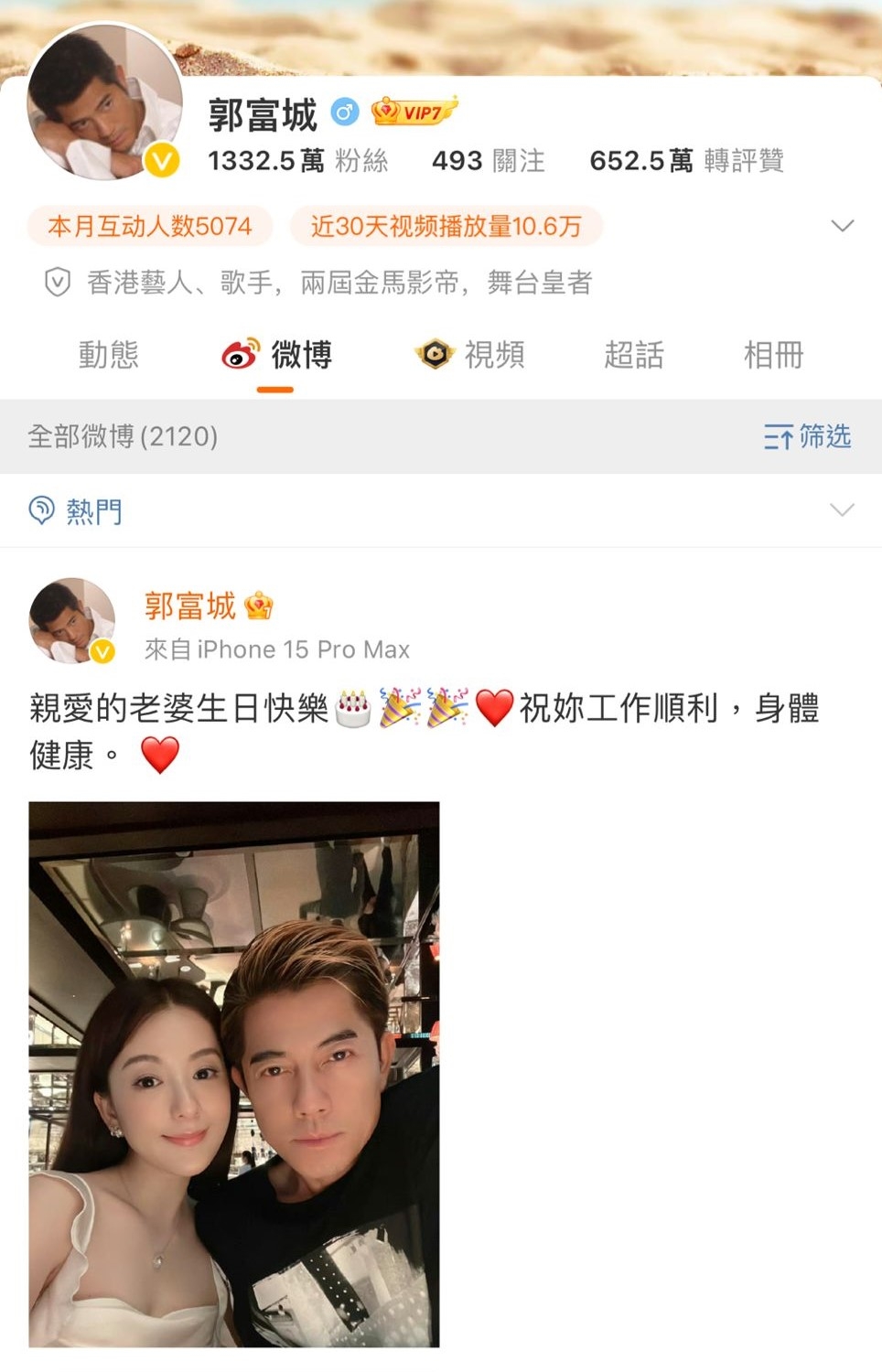Viewport: 882px width, 1372px height.
Task: Switch to the 動態 tab
Action: pos(109,355)
